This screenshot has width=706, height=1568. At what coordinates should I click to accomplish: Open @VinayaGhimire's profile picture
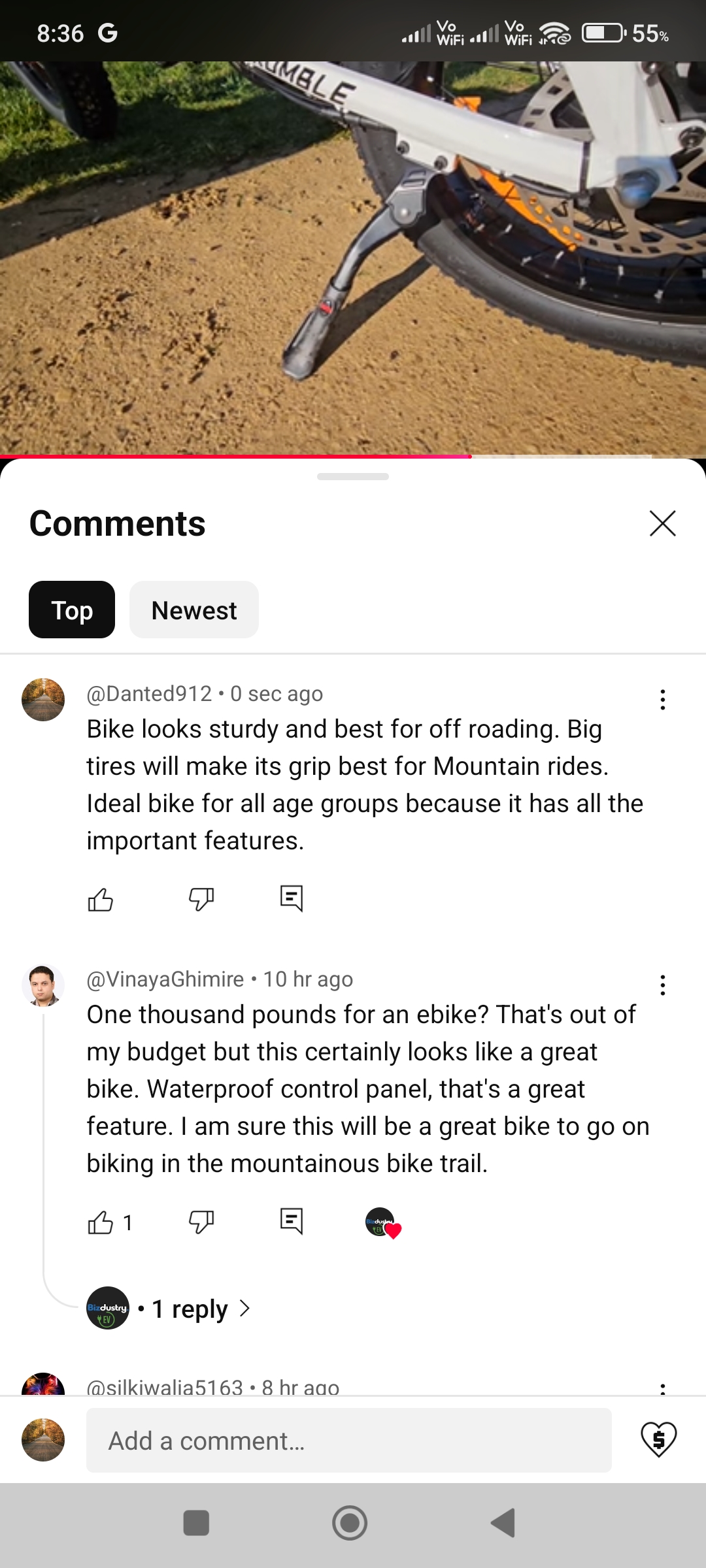tap(43, 985)
